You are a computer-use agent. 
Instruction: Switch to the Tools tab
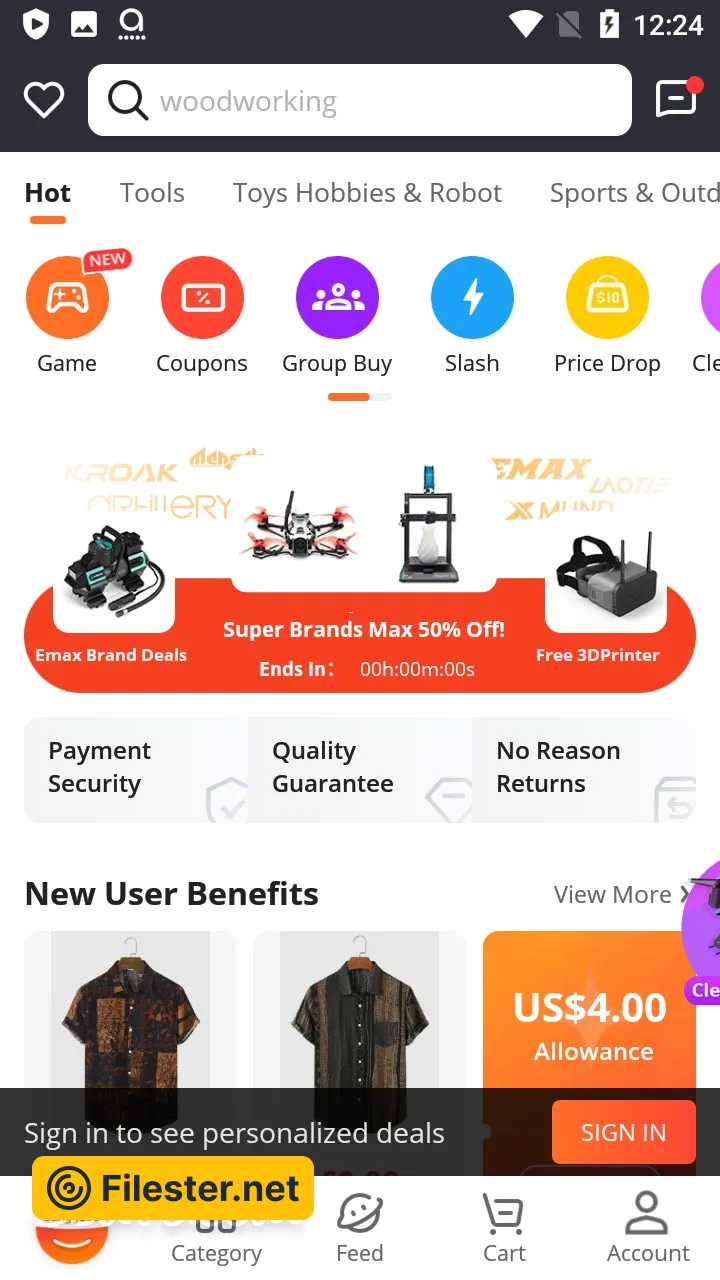pyautogui.click(x=152, y=193)
